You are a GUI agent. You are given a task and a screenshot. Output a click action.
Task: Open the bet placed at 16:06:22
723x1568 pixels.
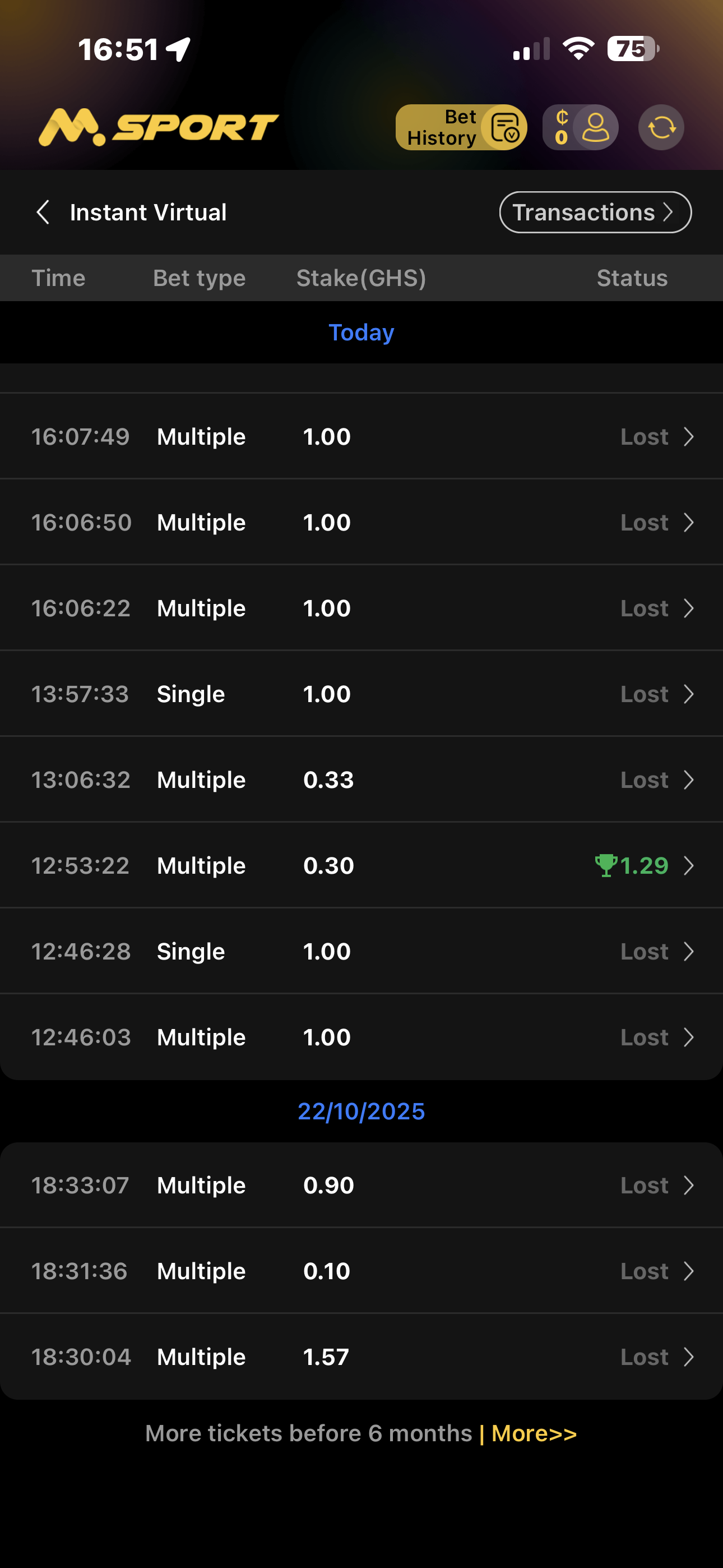click(x=361, y=608)
